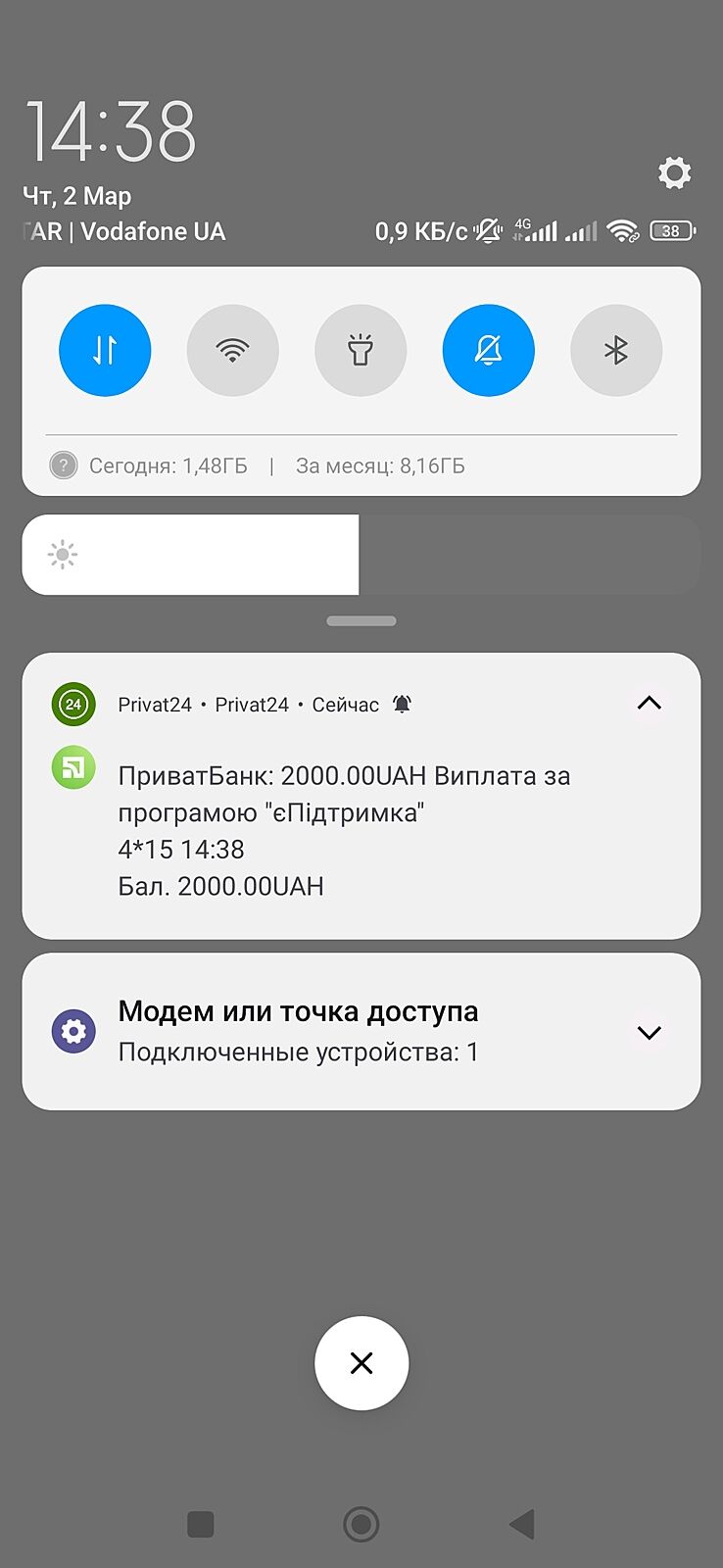Turn off the mobile data toggle

[x=105, y=350]
